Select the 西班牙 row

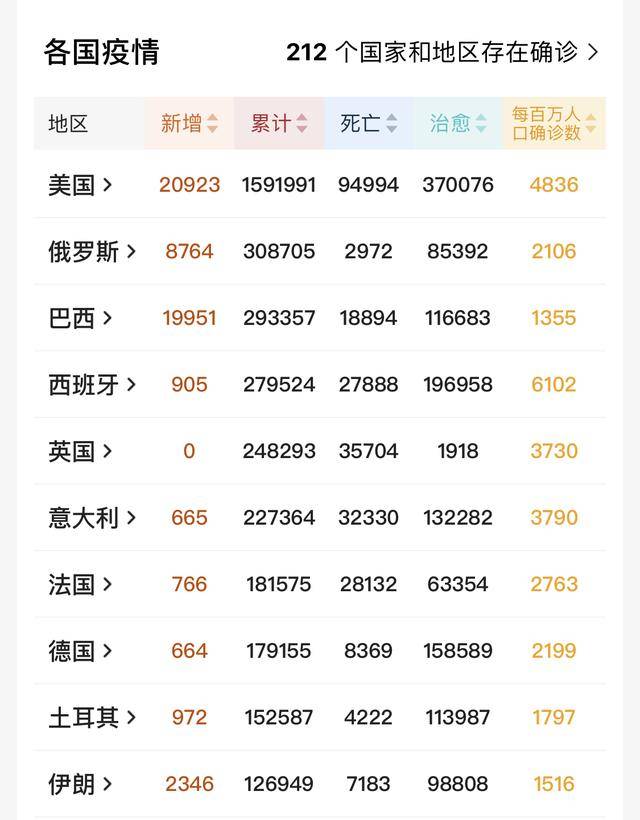point(92,385)
